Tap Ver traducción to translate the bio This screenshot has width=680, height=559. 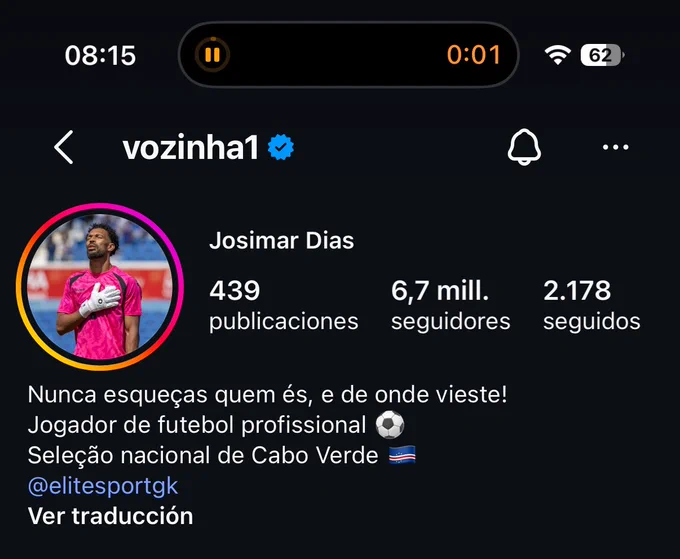tap(110, 516)
